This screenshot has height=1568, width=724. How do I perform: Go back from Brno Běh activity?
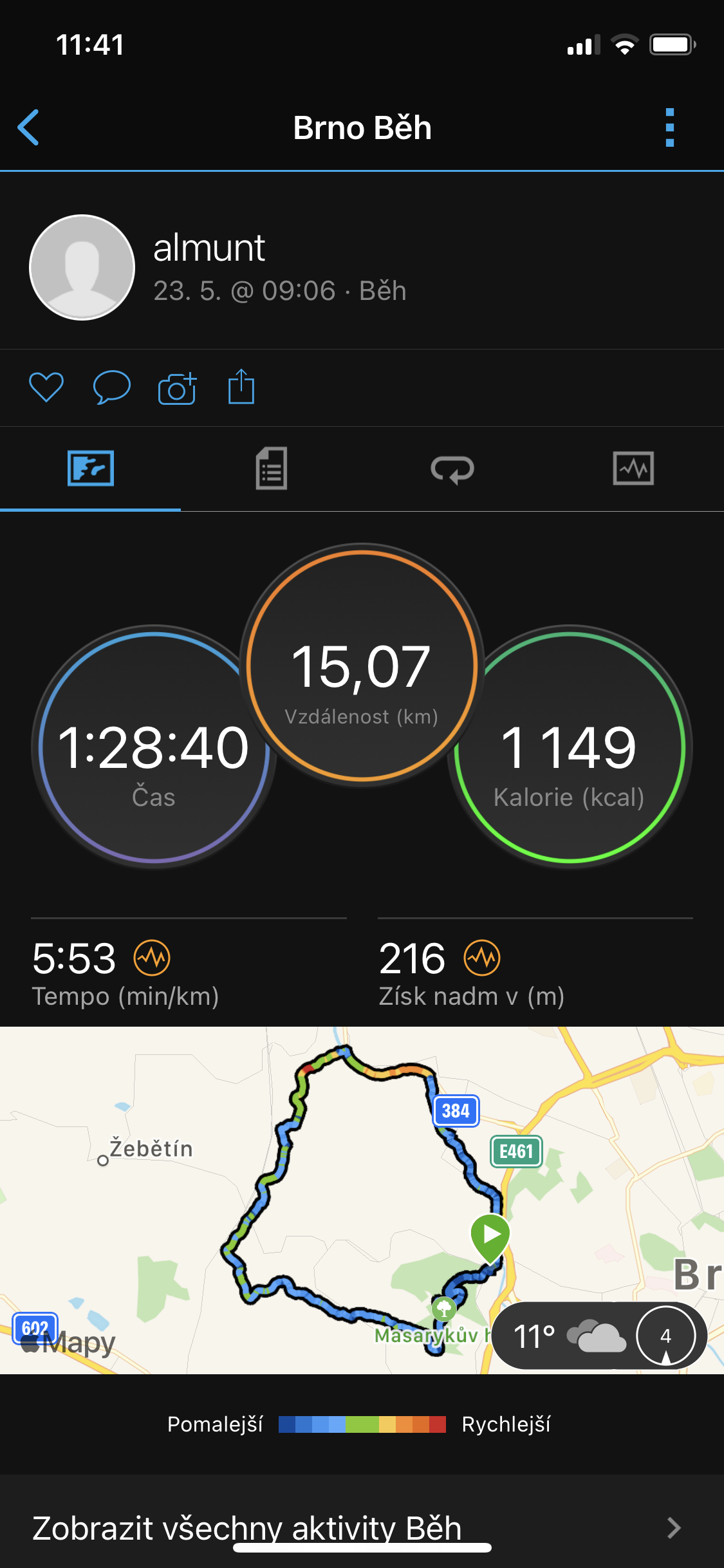point(28,127)
